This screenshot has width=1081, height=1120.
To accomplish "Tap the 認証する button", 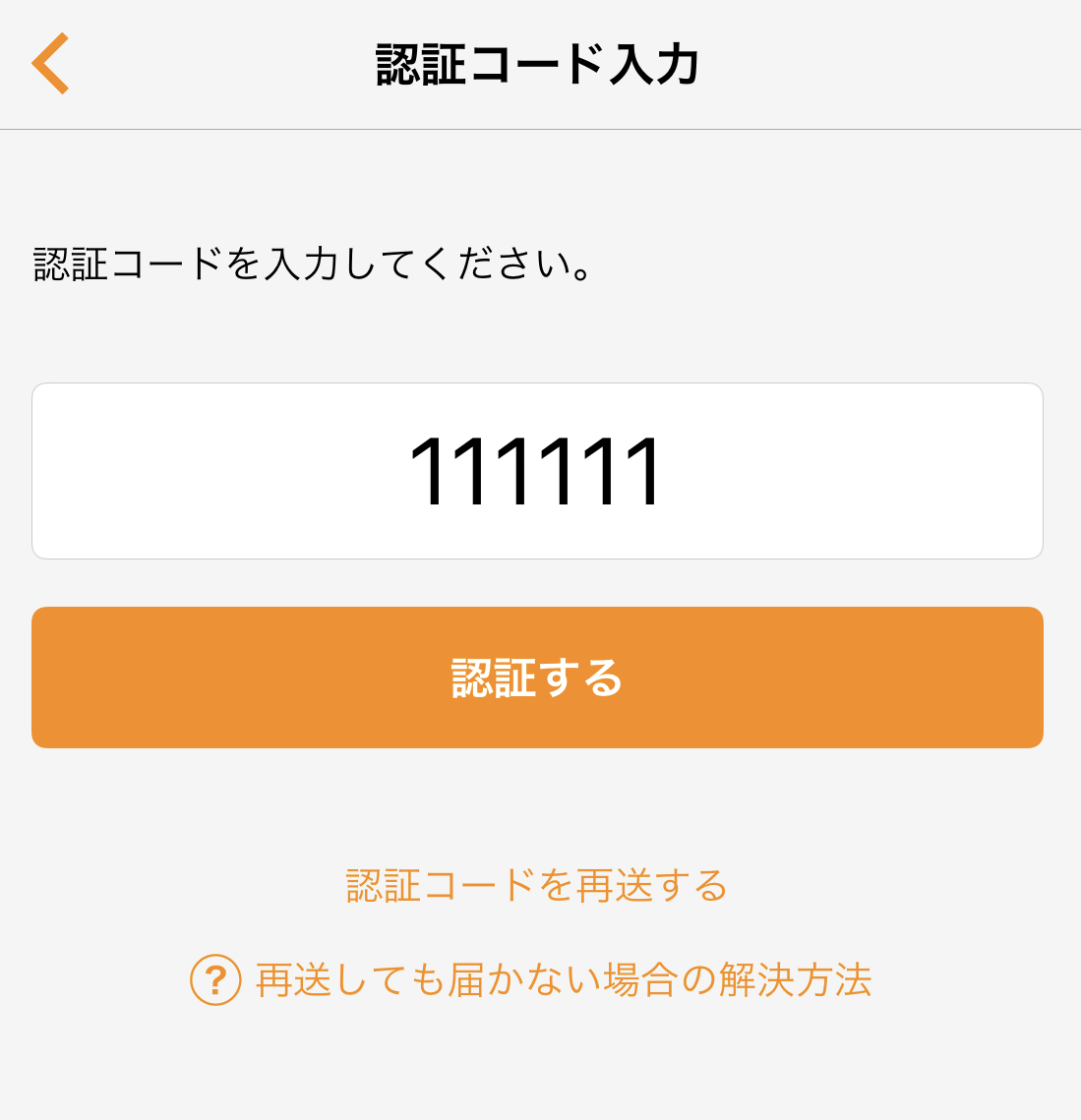I will pos(537,678).
